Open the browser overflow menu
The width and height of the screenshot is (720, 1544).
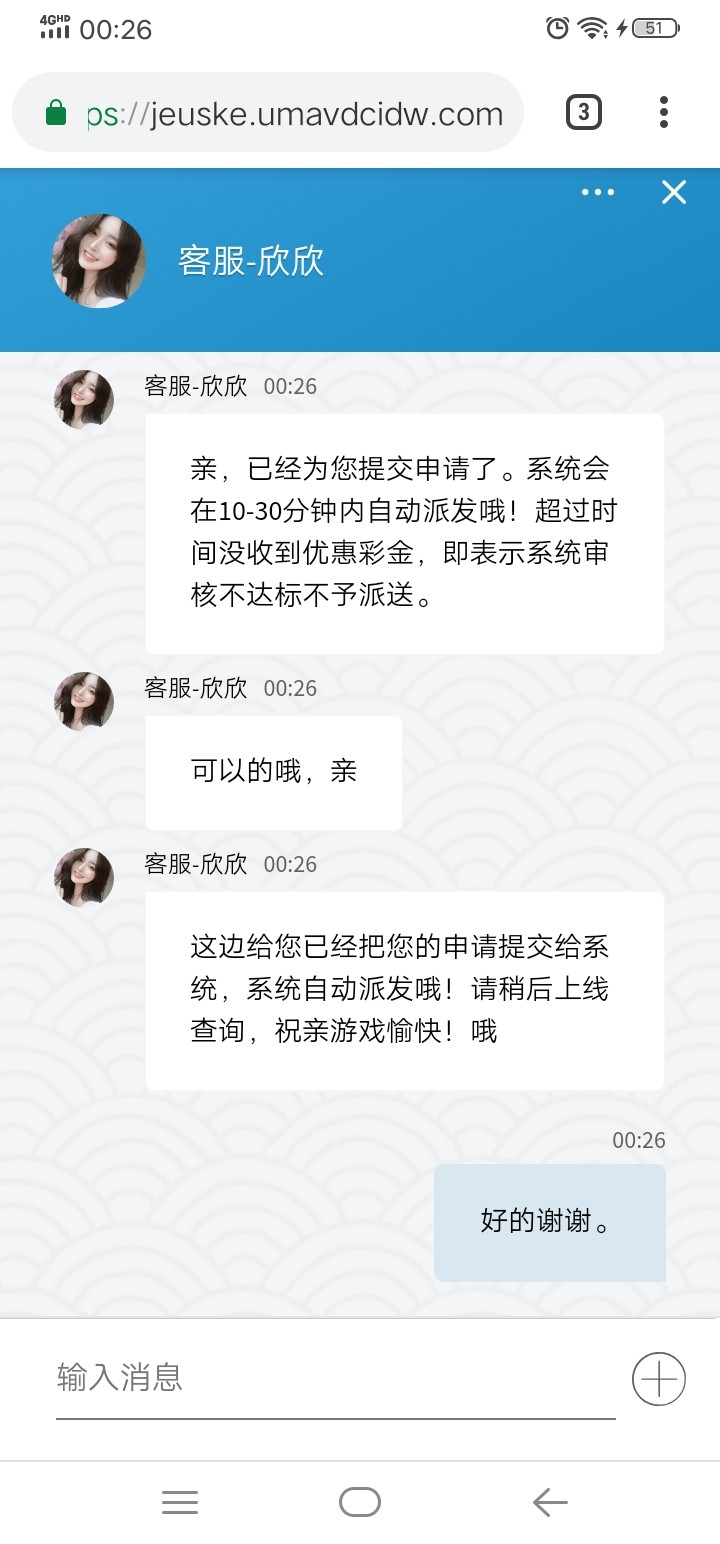point(663,112)
